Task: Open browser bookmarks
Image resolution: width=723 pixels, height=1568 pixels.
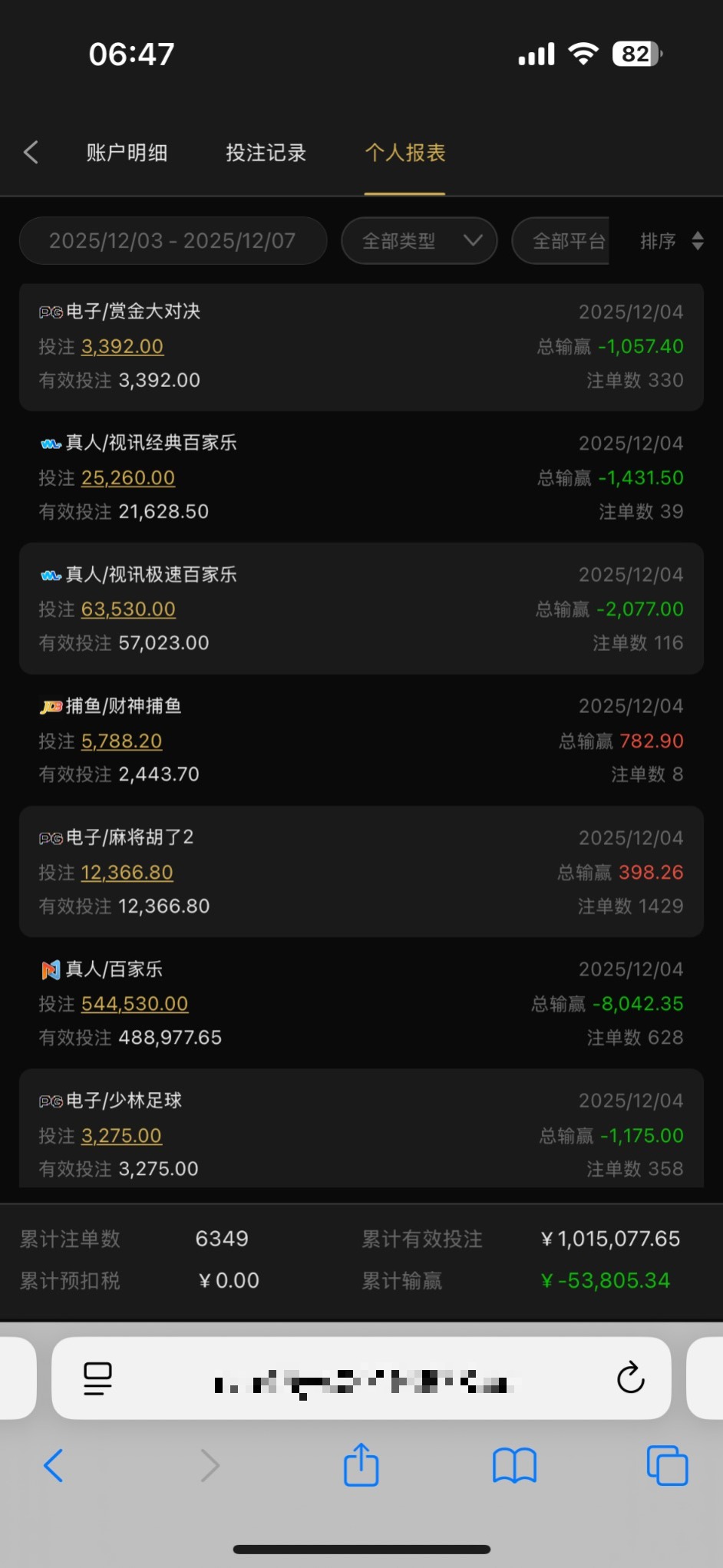Action: coord(514,1465)
